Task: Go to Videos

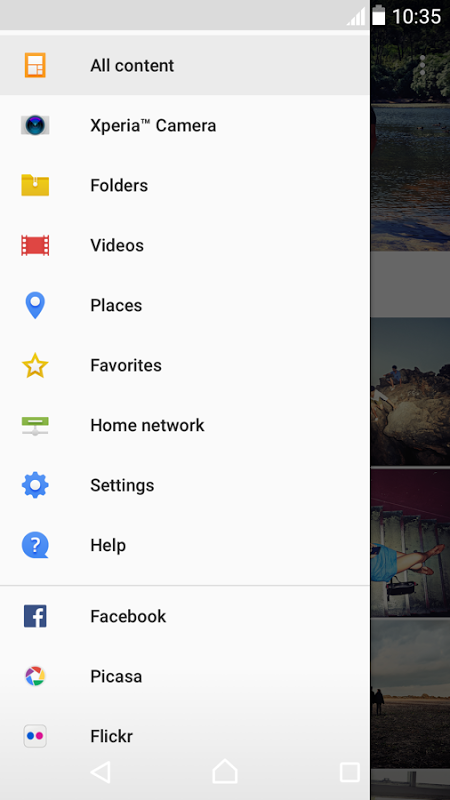Action: (x=185, y=245)
